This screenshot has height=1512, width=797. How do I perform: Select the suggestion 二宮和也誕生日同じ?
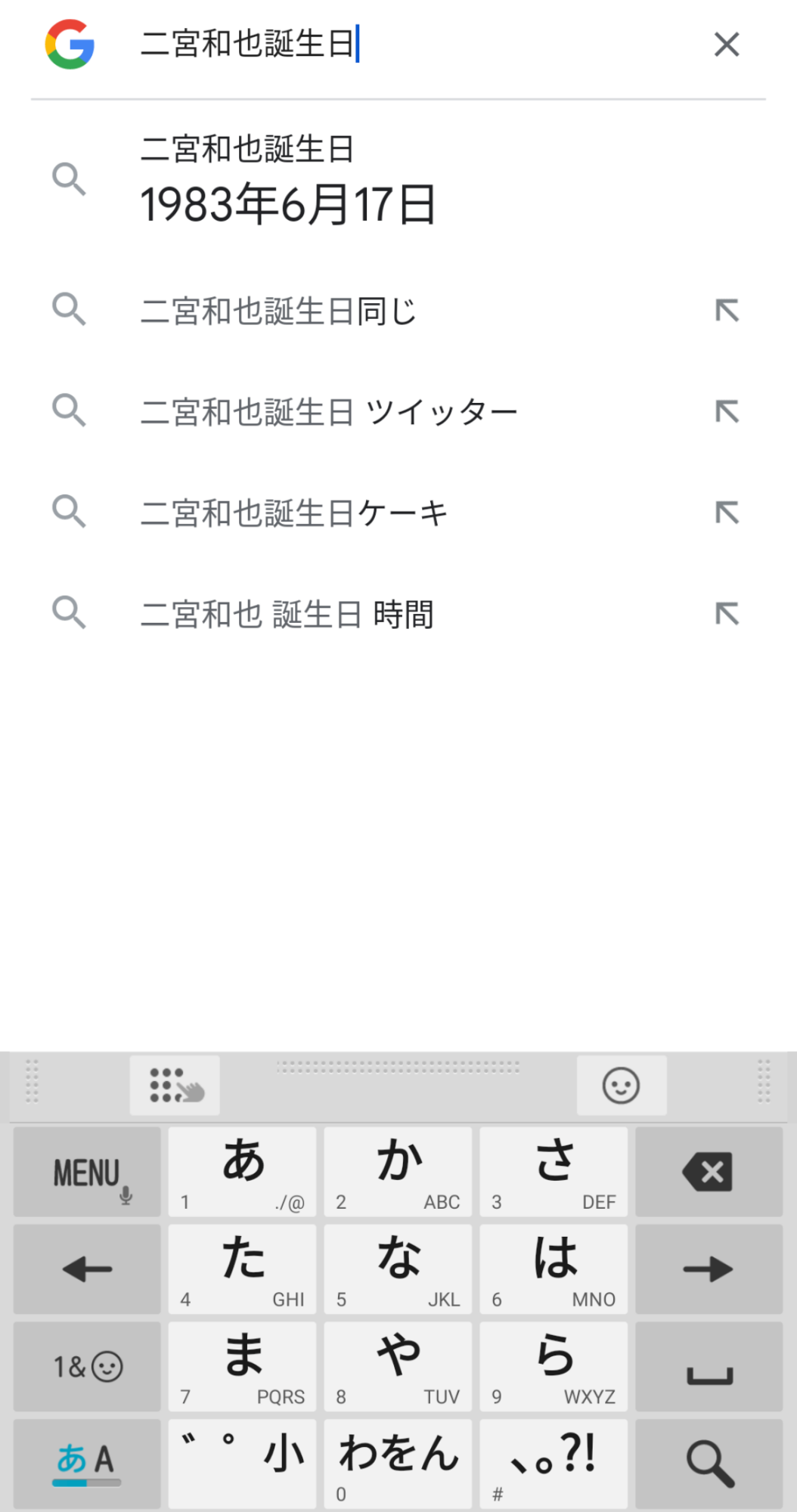coord(278,311)
